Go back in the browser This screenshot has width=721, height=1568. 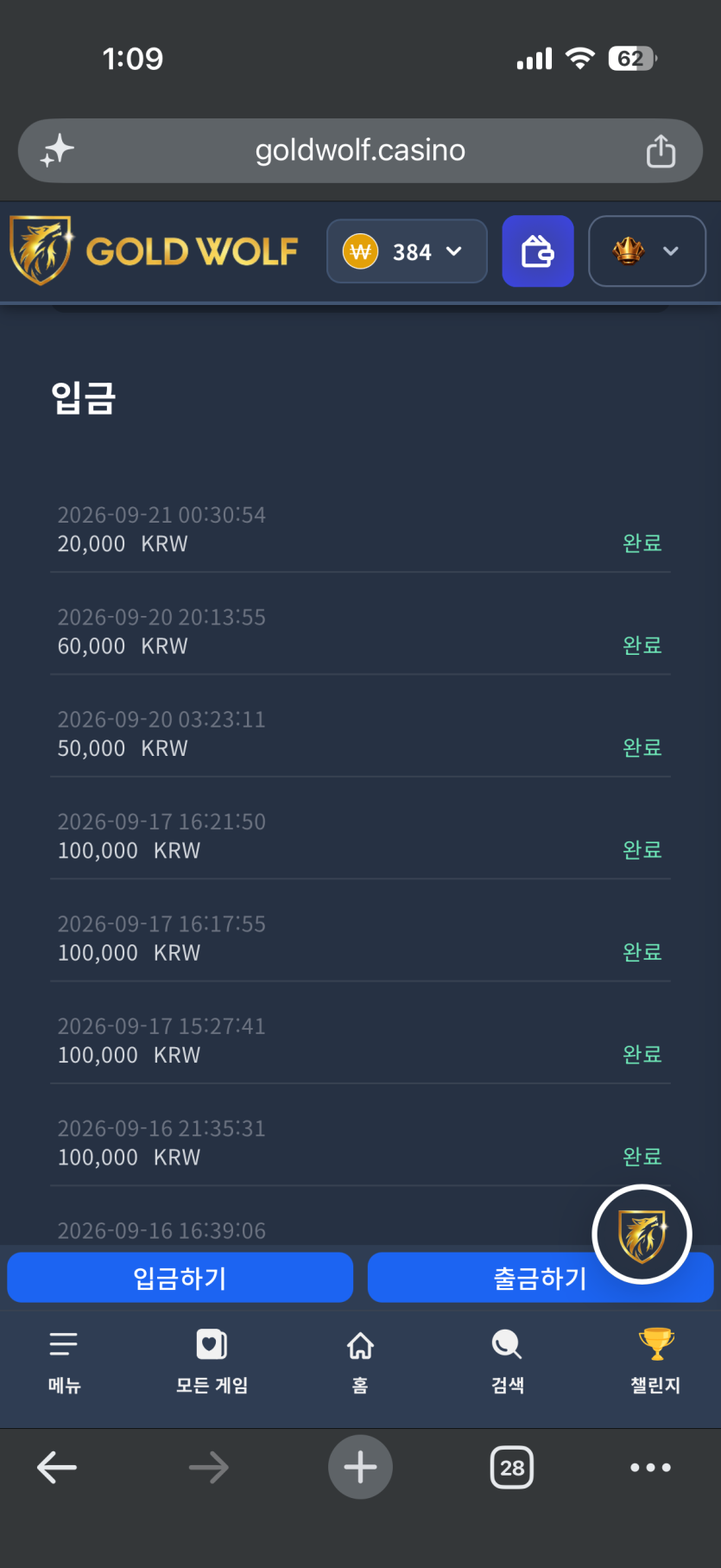point(57,1467)
